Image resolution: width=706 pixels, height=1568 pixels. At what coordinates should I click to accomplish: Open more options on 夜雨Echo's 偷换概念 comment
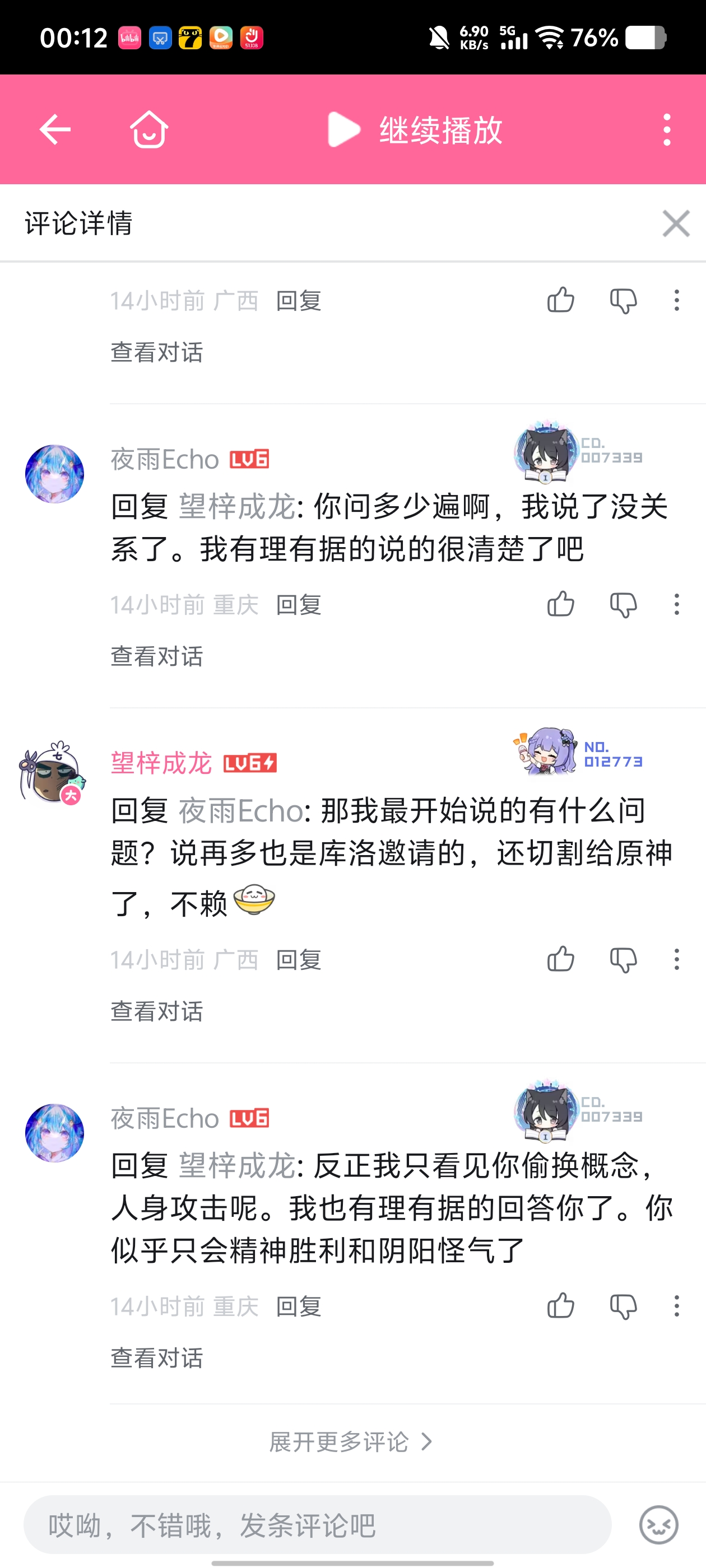676,1306
